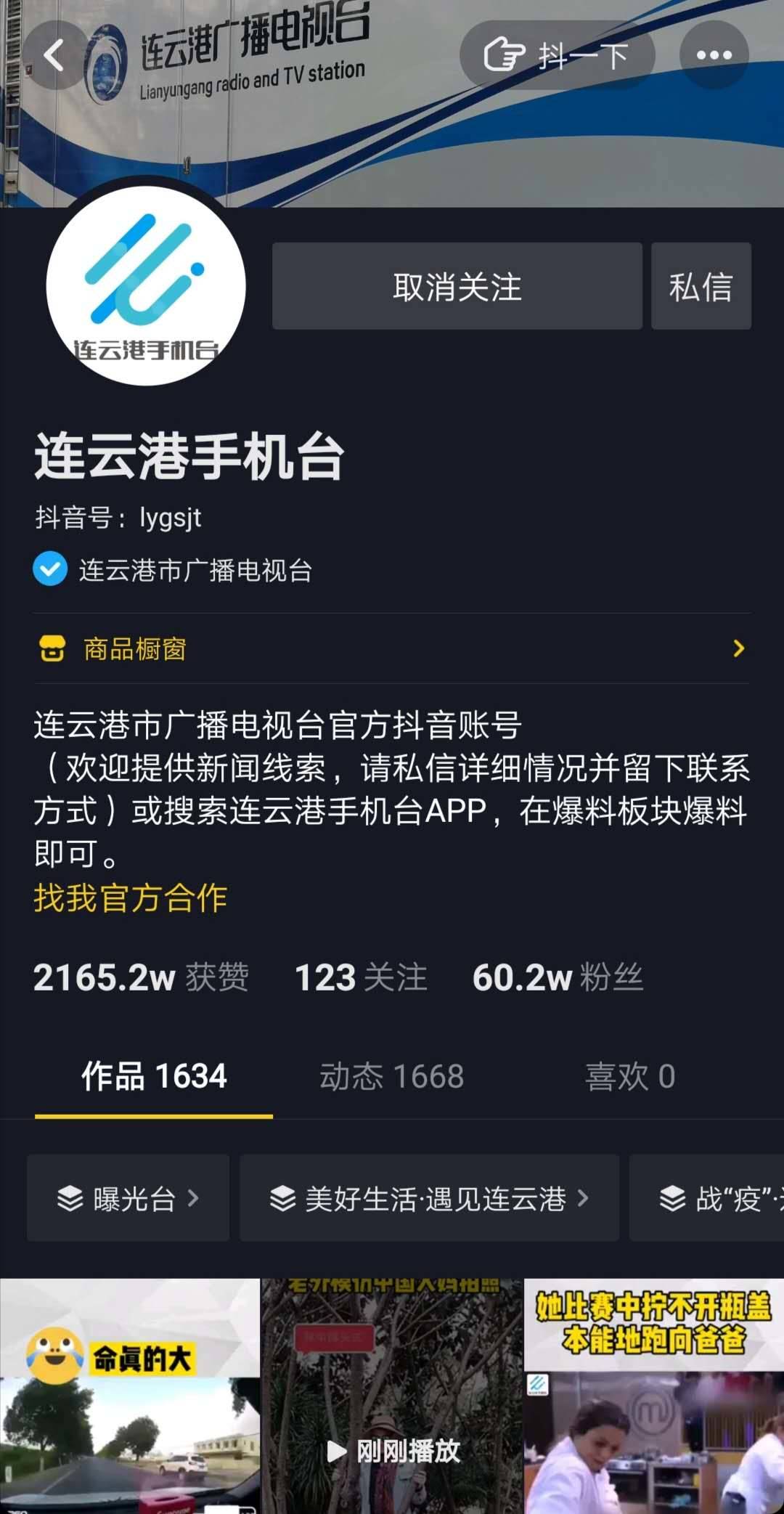Go back using the top-left arrow

(54, 55)
